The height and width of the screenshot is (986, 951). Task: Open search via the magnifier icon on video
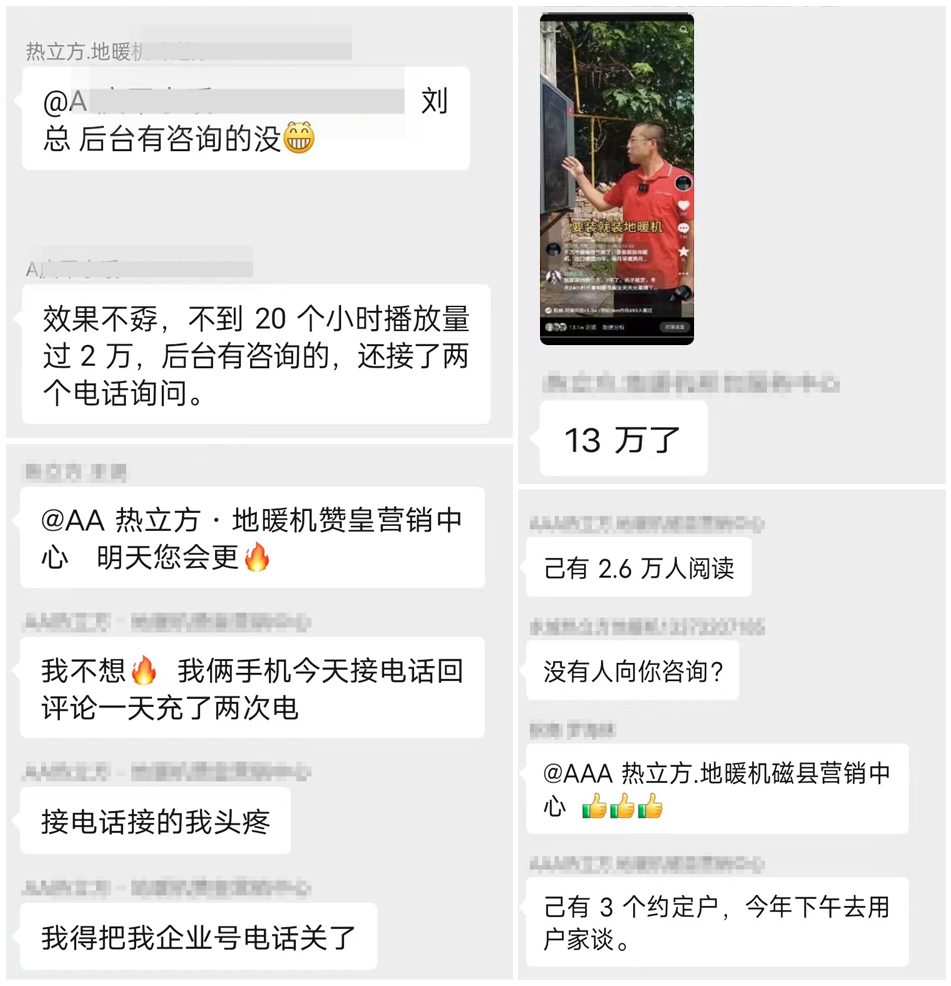pos(684,29)
